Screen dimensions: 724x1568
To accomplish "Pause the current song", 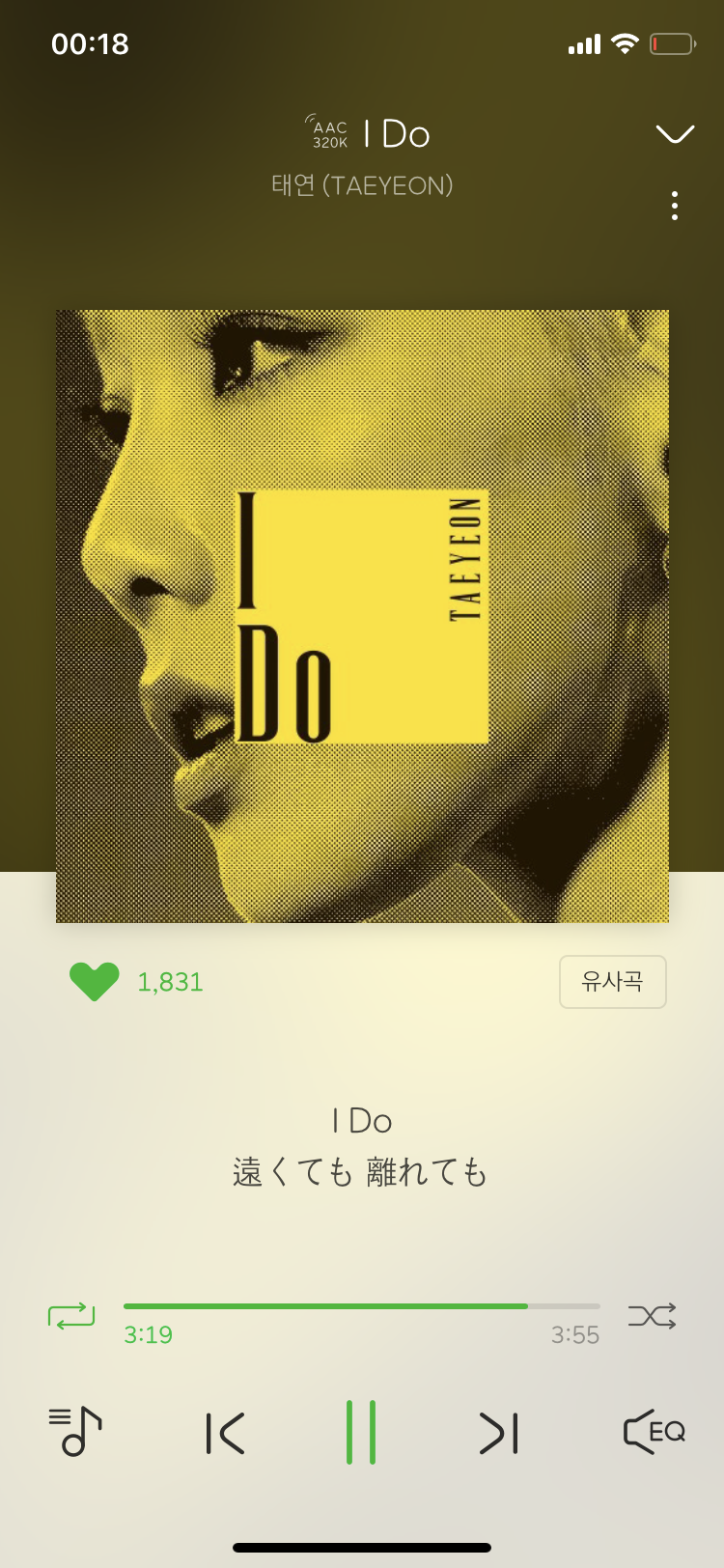I will (361, 1433).
